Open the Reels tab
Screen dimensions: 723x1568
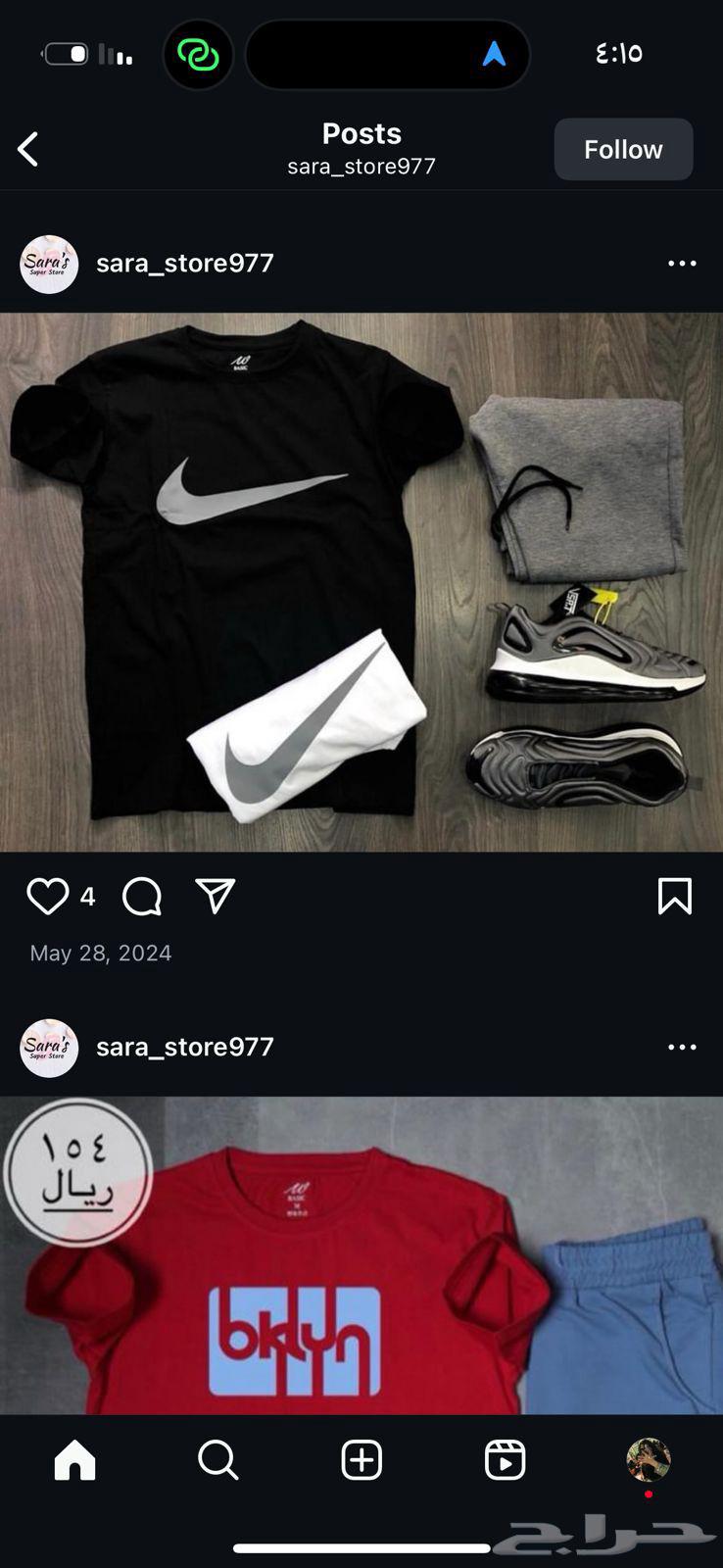[x=505, y=1460]
